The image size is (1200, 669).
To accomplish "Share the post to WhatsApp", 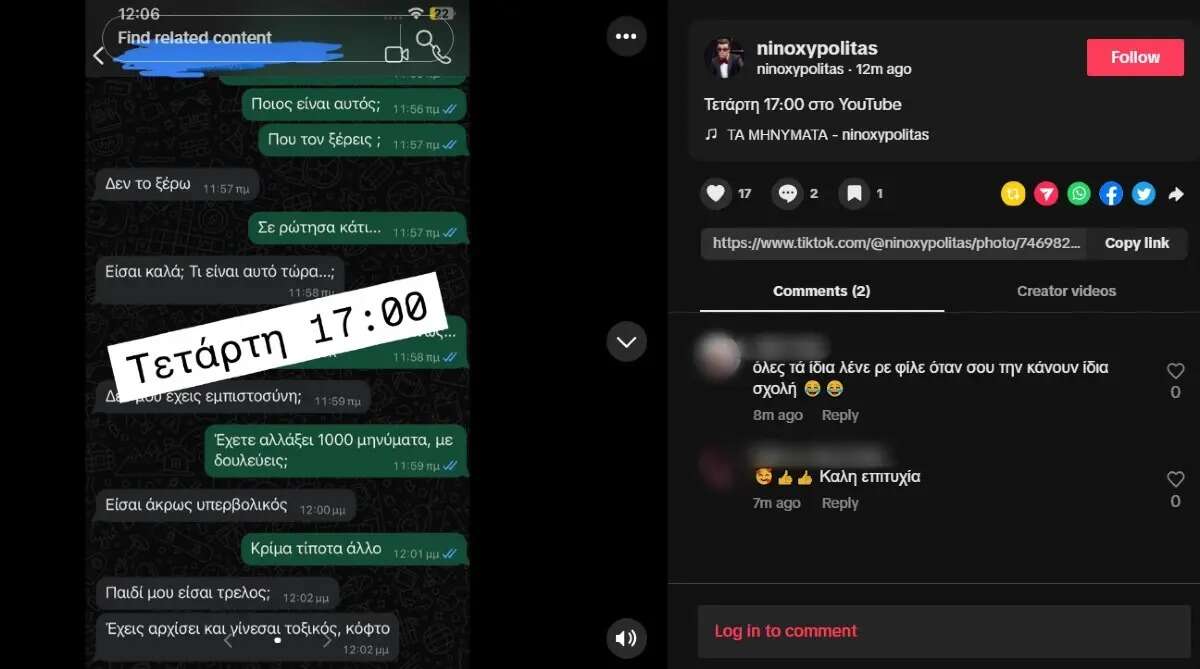I will click(x=1079, y=194).
